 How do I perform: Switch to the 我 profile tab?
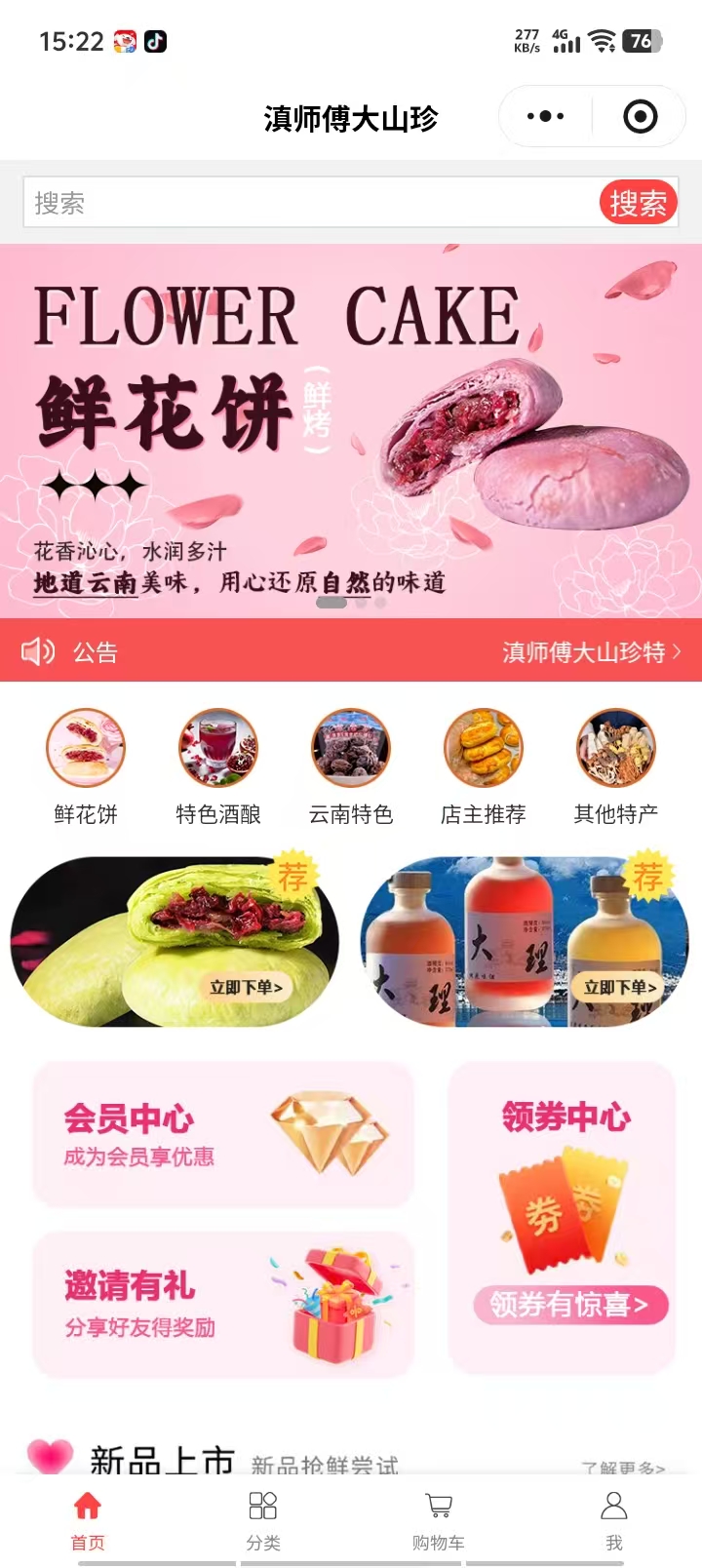[x=613, y=1519]
